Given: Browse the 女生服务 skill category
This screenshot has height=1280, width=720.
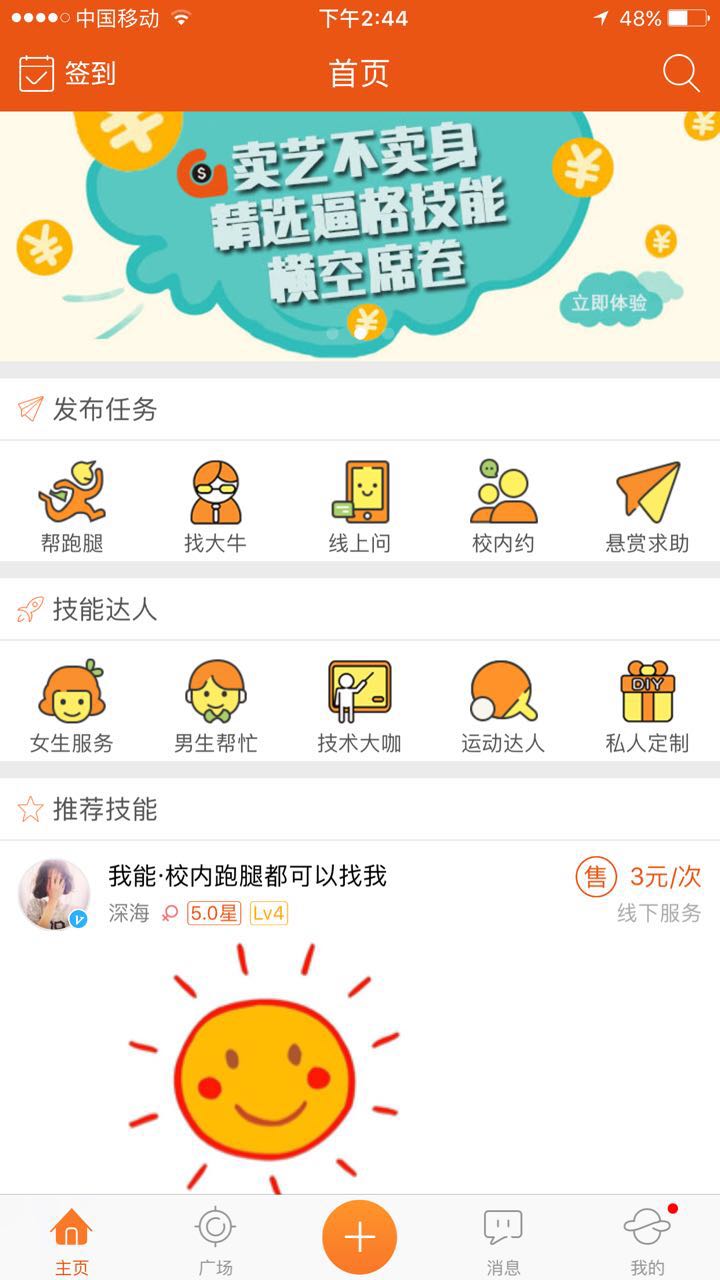Looking at the screenshot, I should click(72, 706).
